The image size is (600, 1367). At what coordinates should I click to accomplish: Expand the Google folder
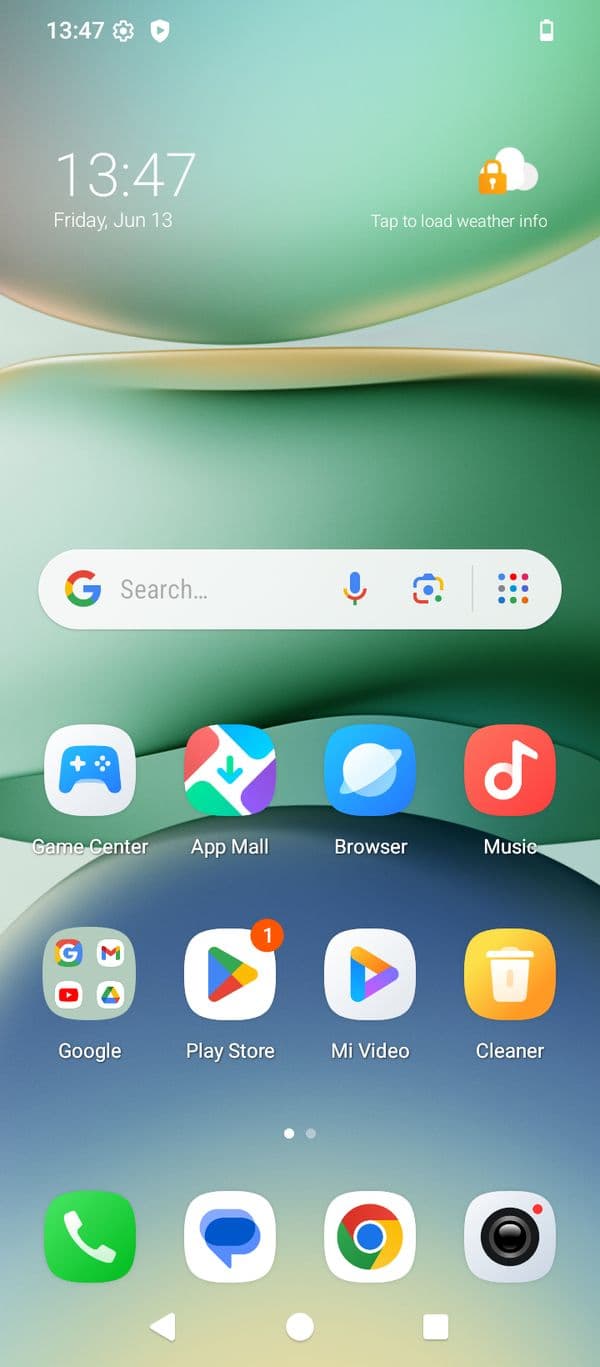[x=90, y=974]
